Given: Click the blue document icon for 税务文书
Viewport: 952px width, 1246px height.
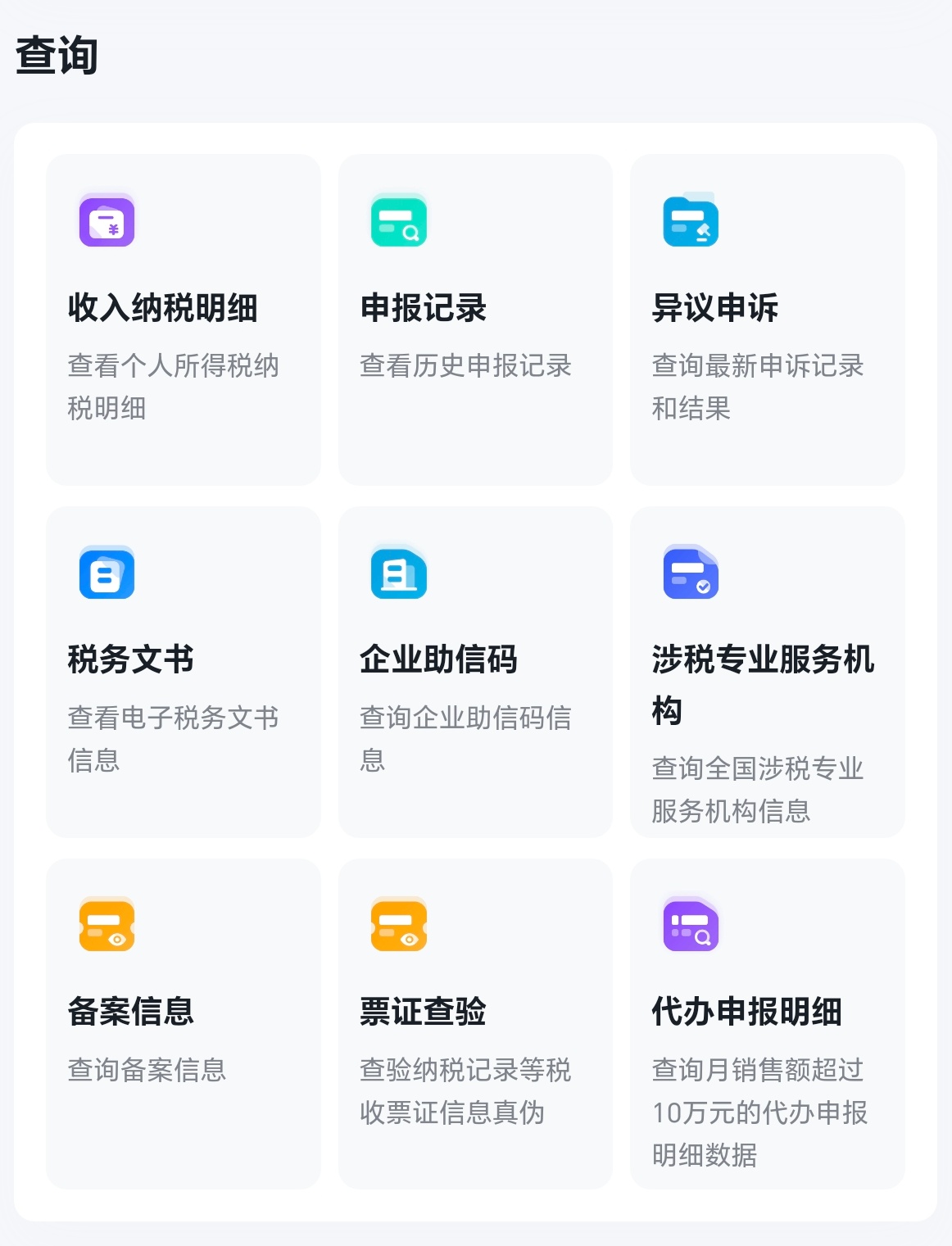Looking at the screenshot, I should 107,574.
